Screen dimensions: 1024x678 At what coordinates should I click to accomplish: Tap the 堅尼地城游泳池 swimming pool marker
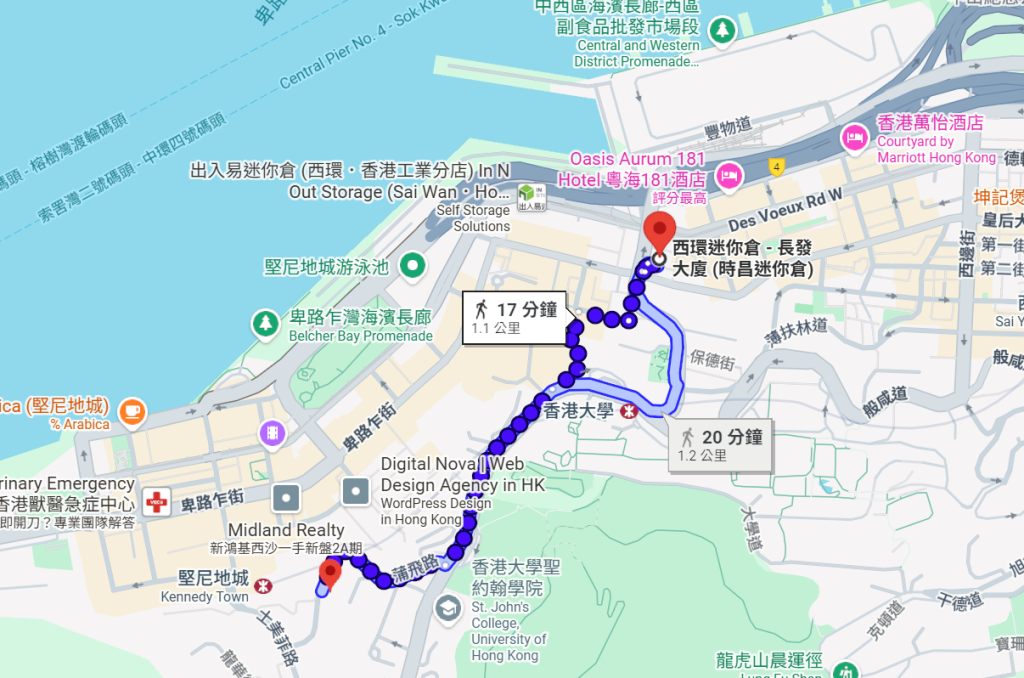(412, 266)
